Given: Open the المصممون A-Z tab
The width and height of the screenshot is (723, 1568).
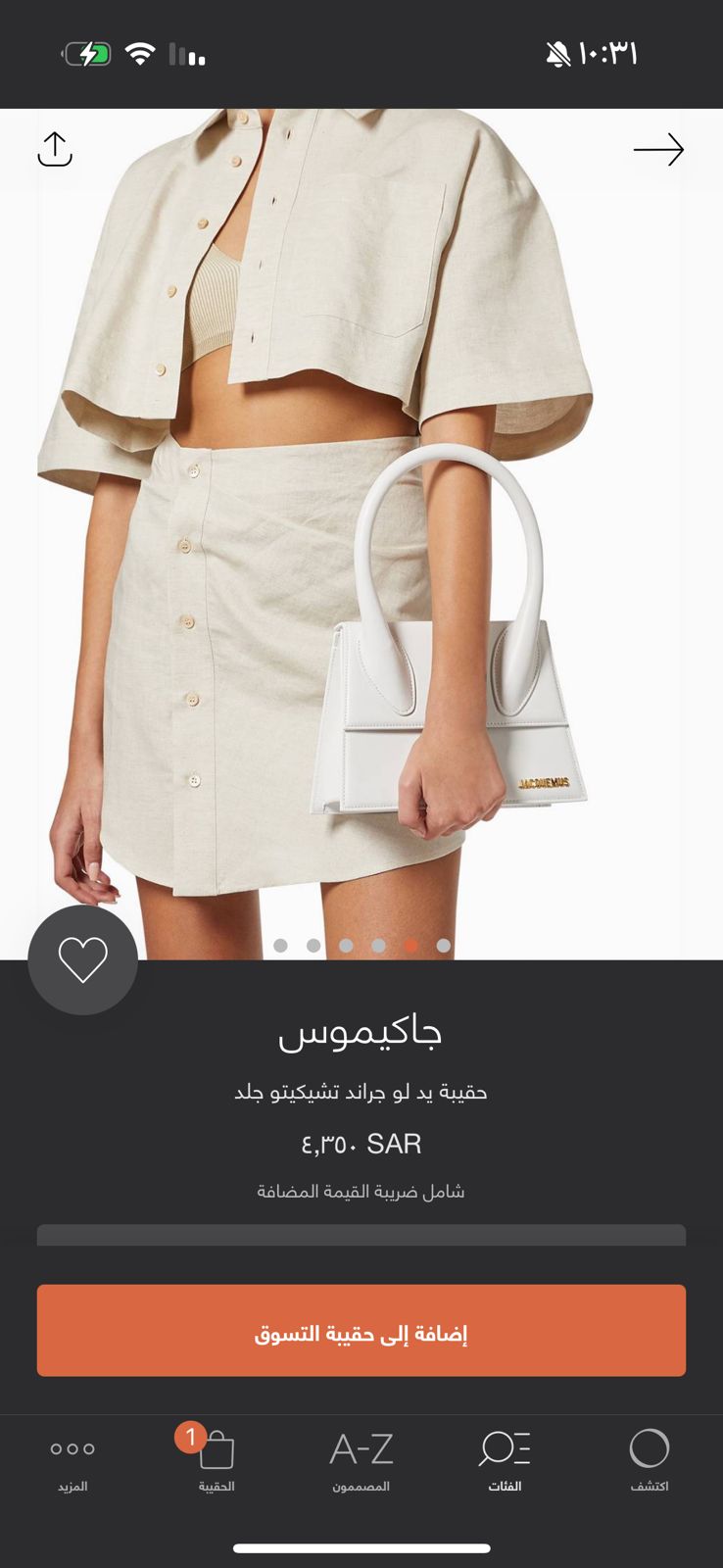Looking at the screenshot, I should pyautogui.click(x=361, y=1460).
